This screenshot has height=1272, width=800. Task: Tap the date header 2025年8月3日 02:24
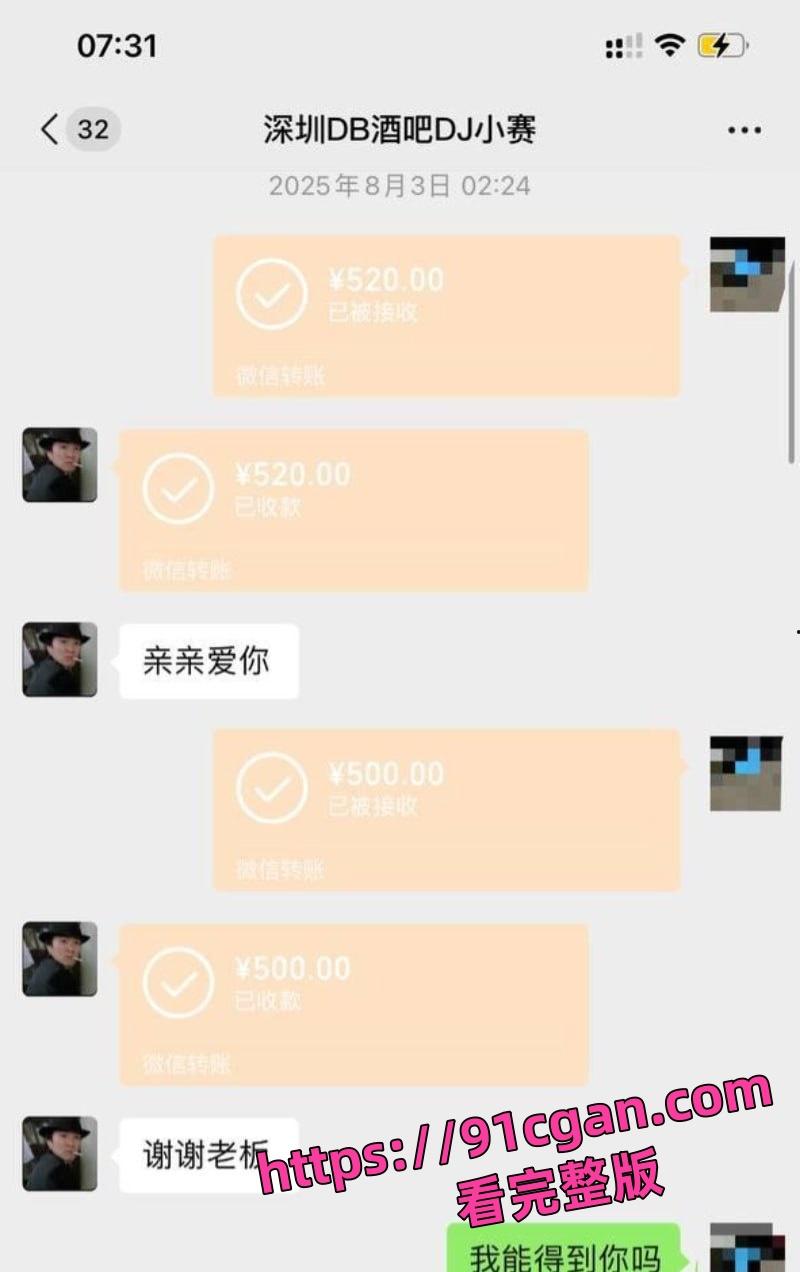[400, 185]
